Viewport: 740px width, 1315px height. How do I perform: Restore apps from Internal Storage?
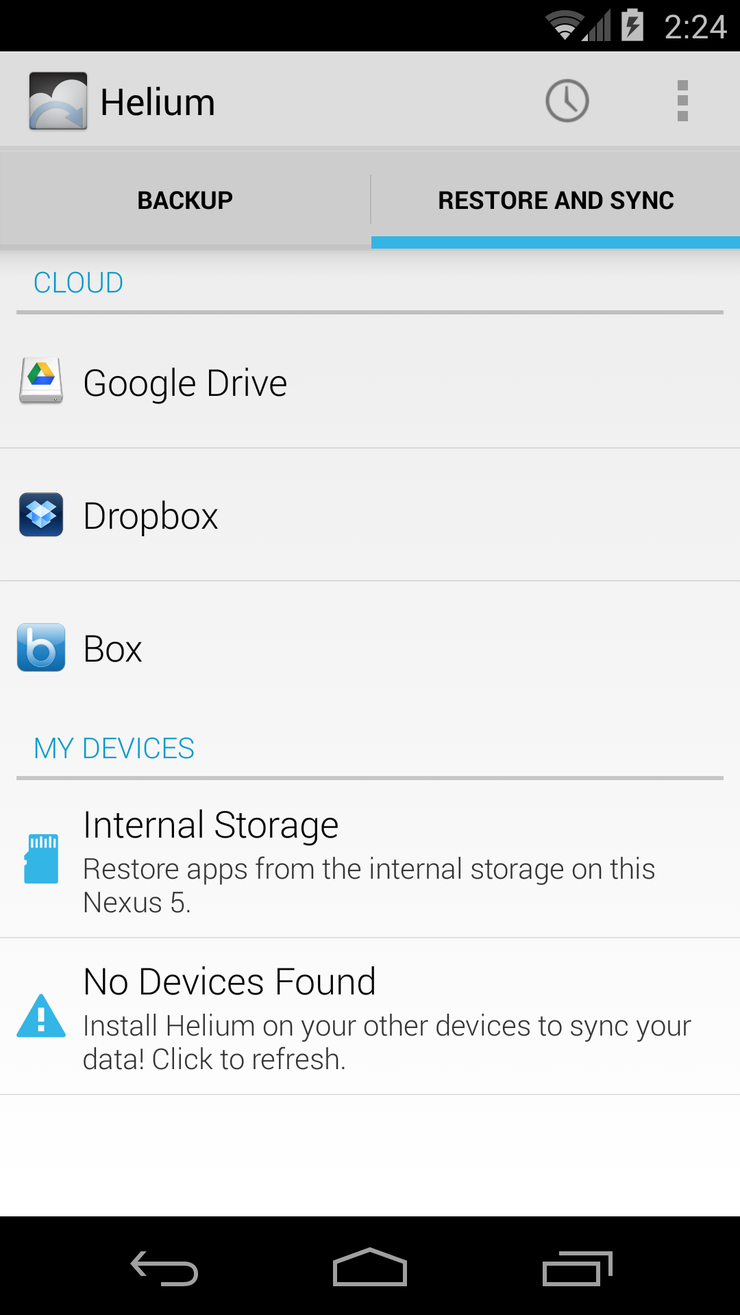pos(370,860)
